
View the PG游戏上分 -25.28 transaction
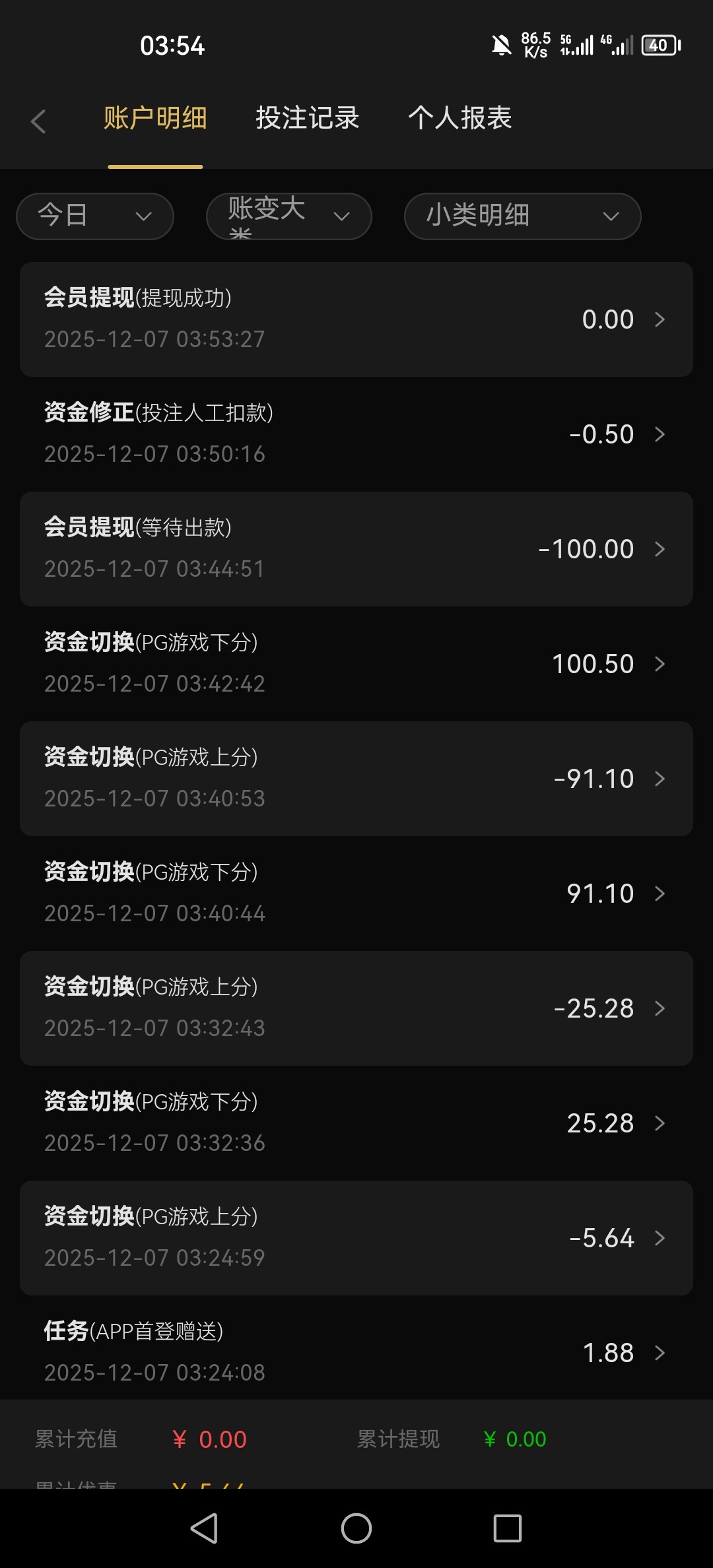pos(356,1008)
